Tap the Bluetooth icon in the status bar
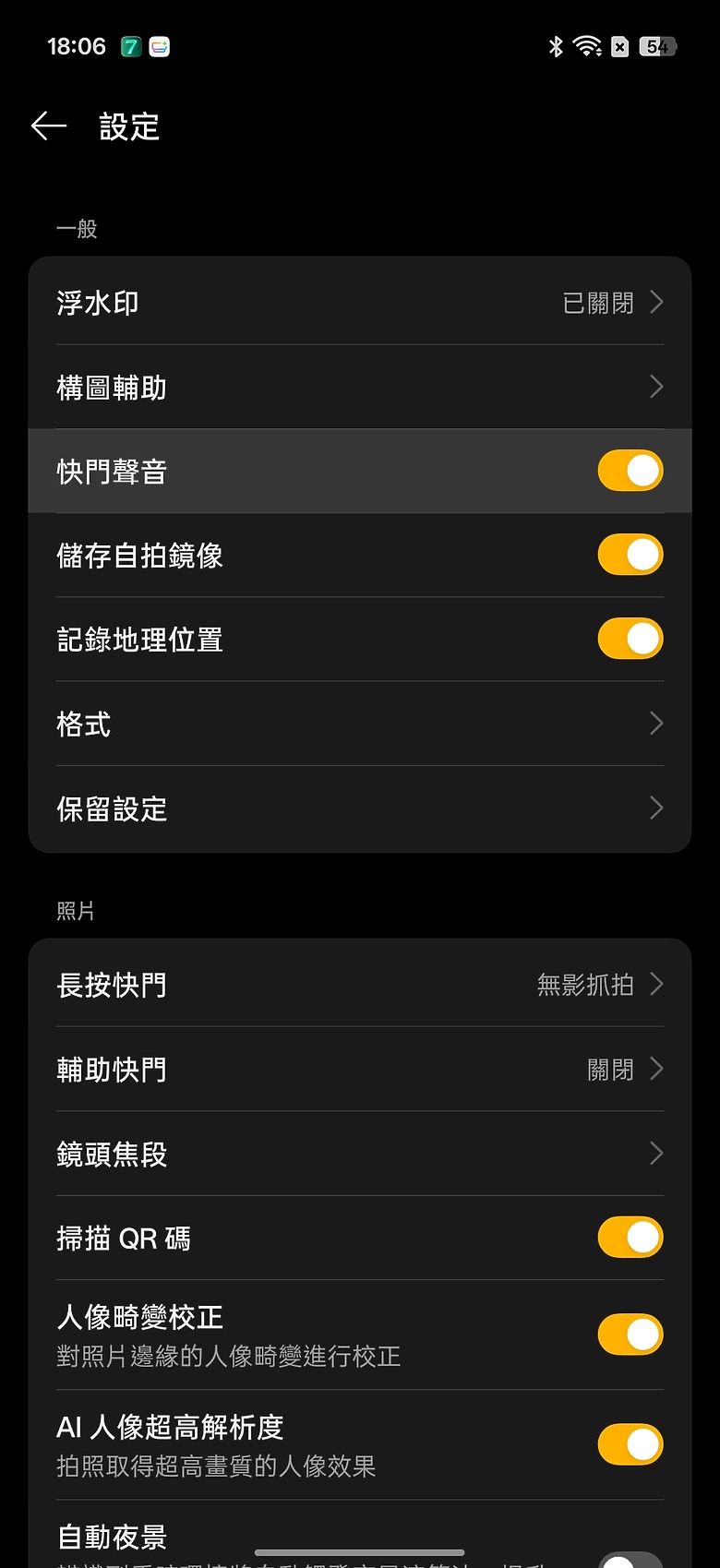Viewport: 720px width, 1568px height. coord(557,46)
